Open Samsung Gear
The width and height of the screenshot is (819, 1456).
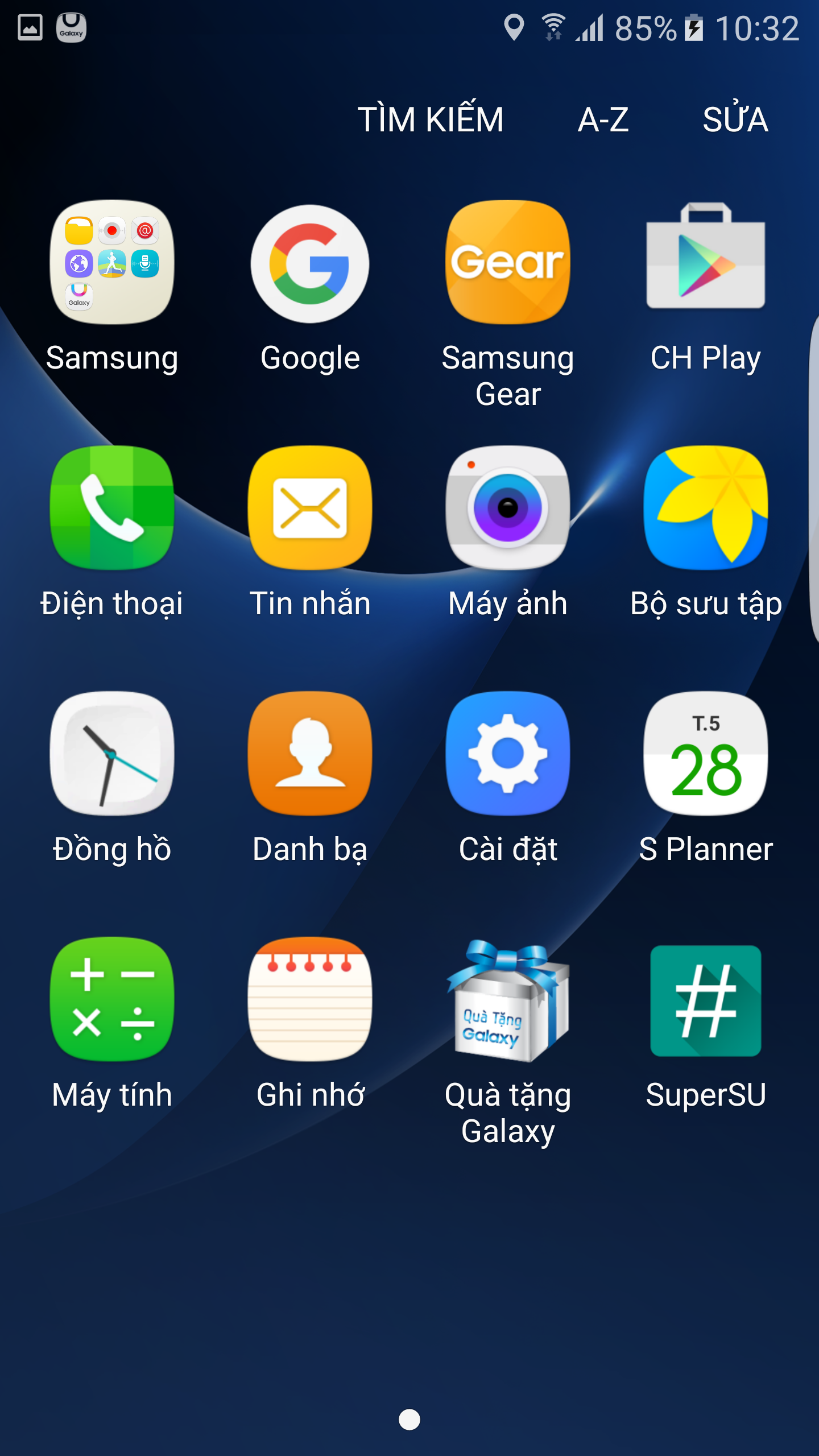point(508,263)
